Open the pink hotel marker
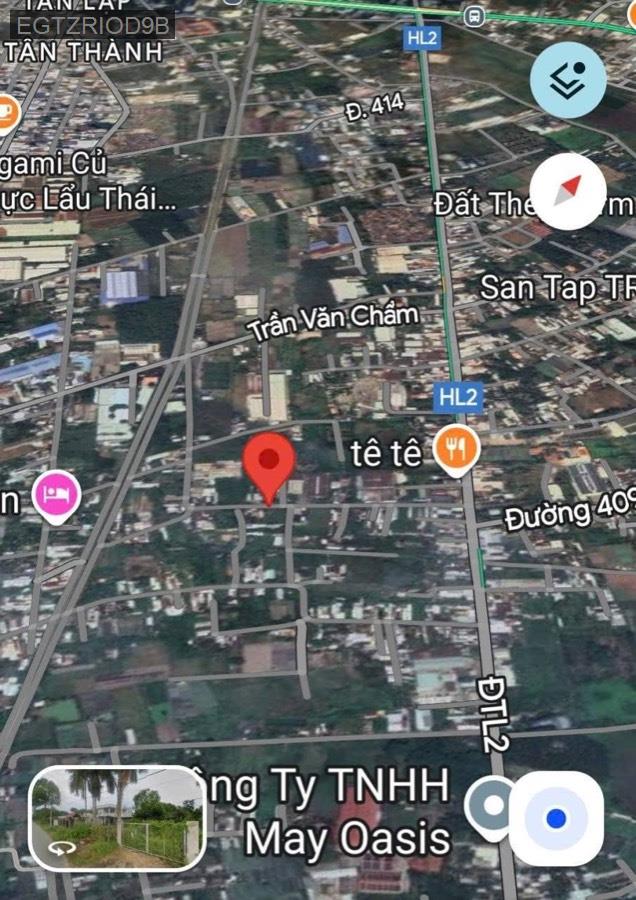The height and width of the screenshot is (900, 636). pos(57,495)
